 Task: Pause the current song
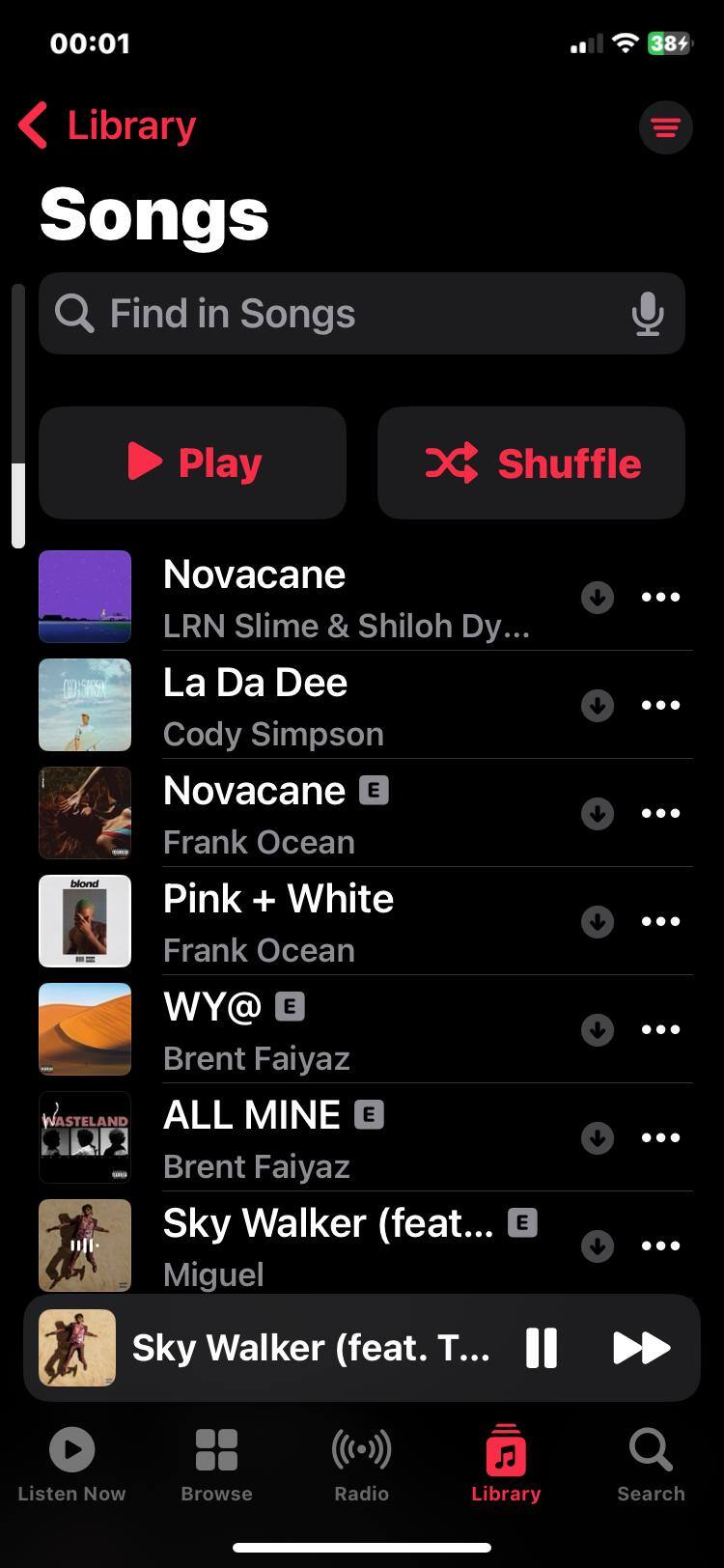pos(541,1348)
